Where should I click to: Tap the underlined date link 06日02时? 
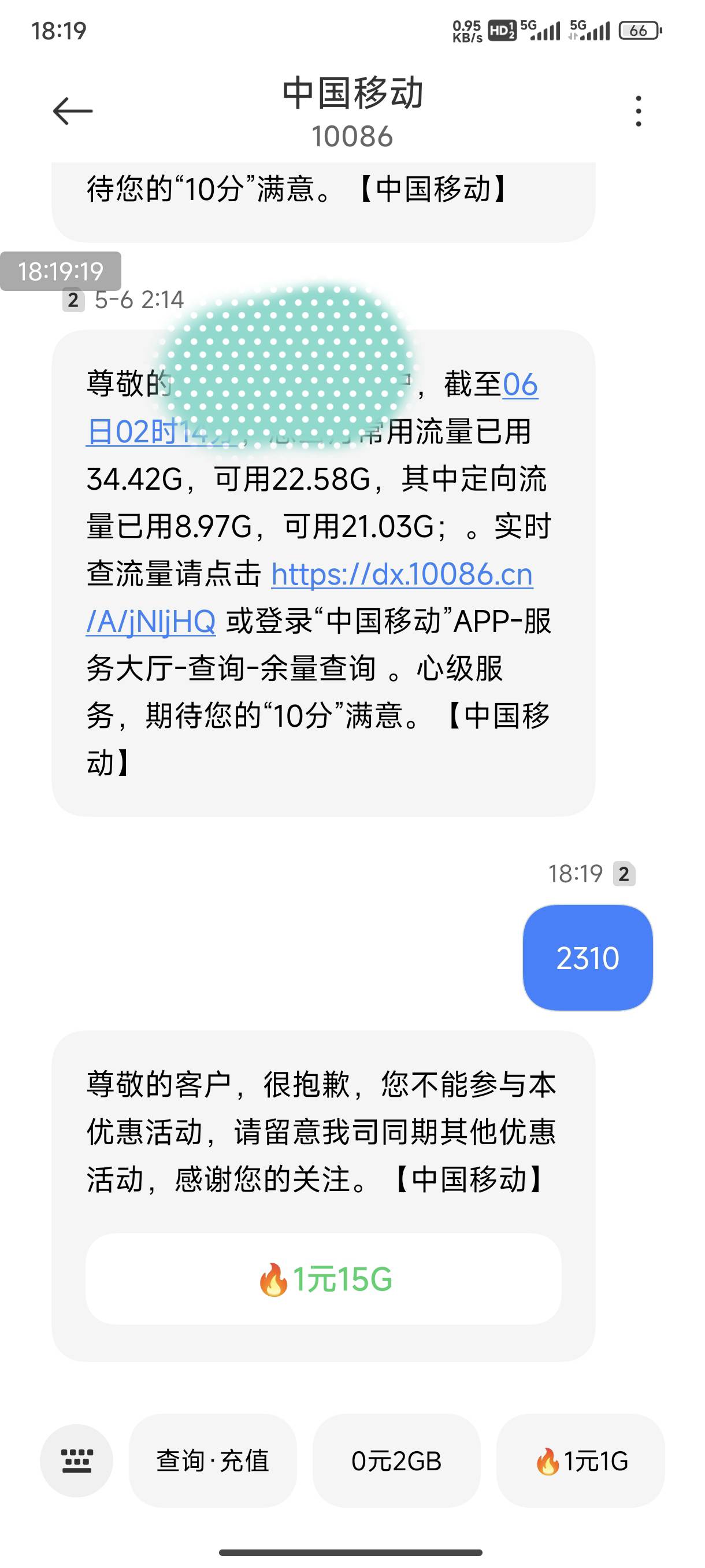click(x=131, y=431)
